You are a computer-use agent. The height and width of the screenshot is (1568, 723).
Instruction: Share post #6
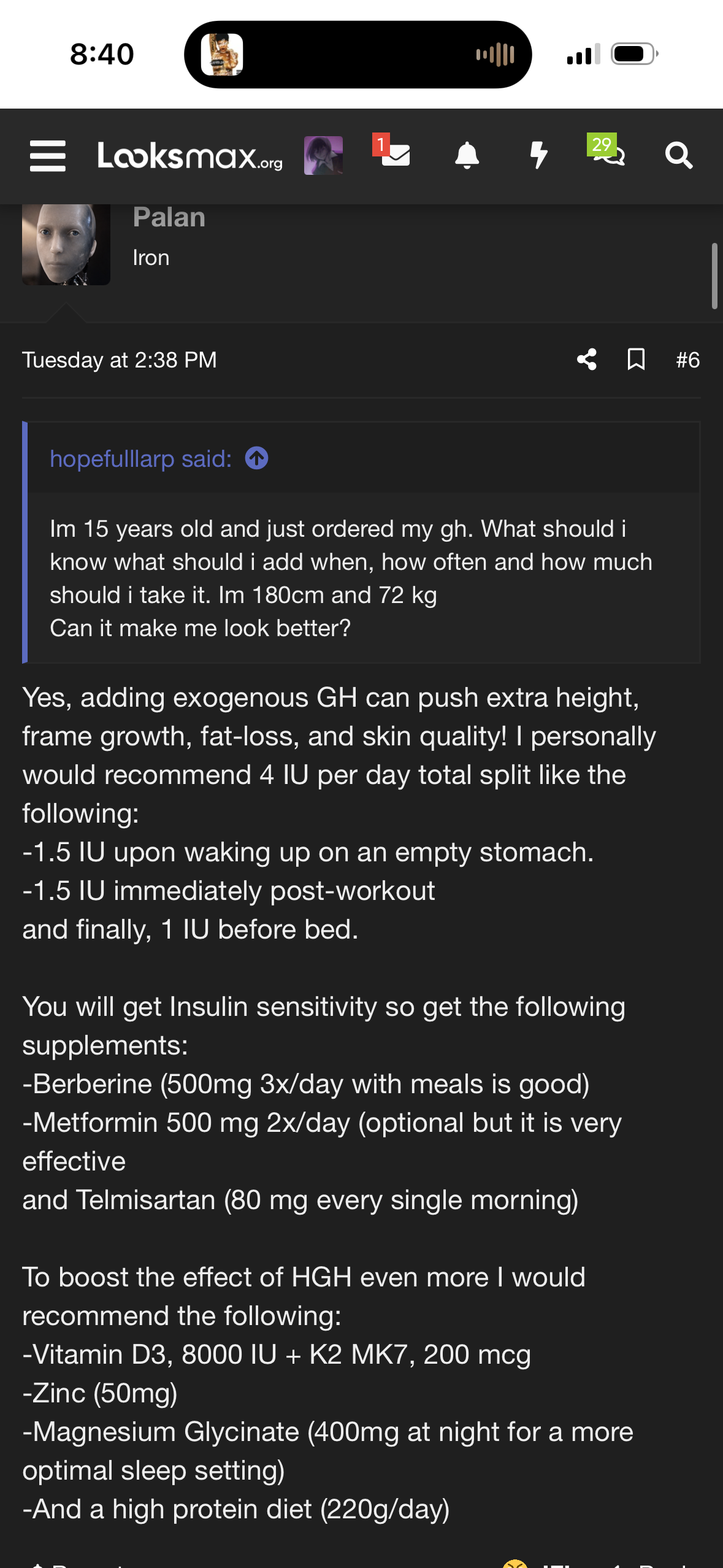click(587, 359)
